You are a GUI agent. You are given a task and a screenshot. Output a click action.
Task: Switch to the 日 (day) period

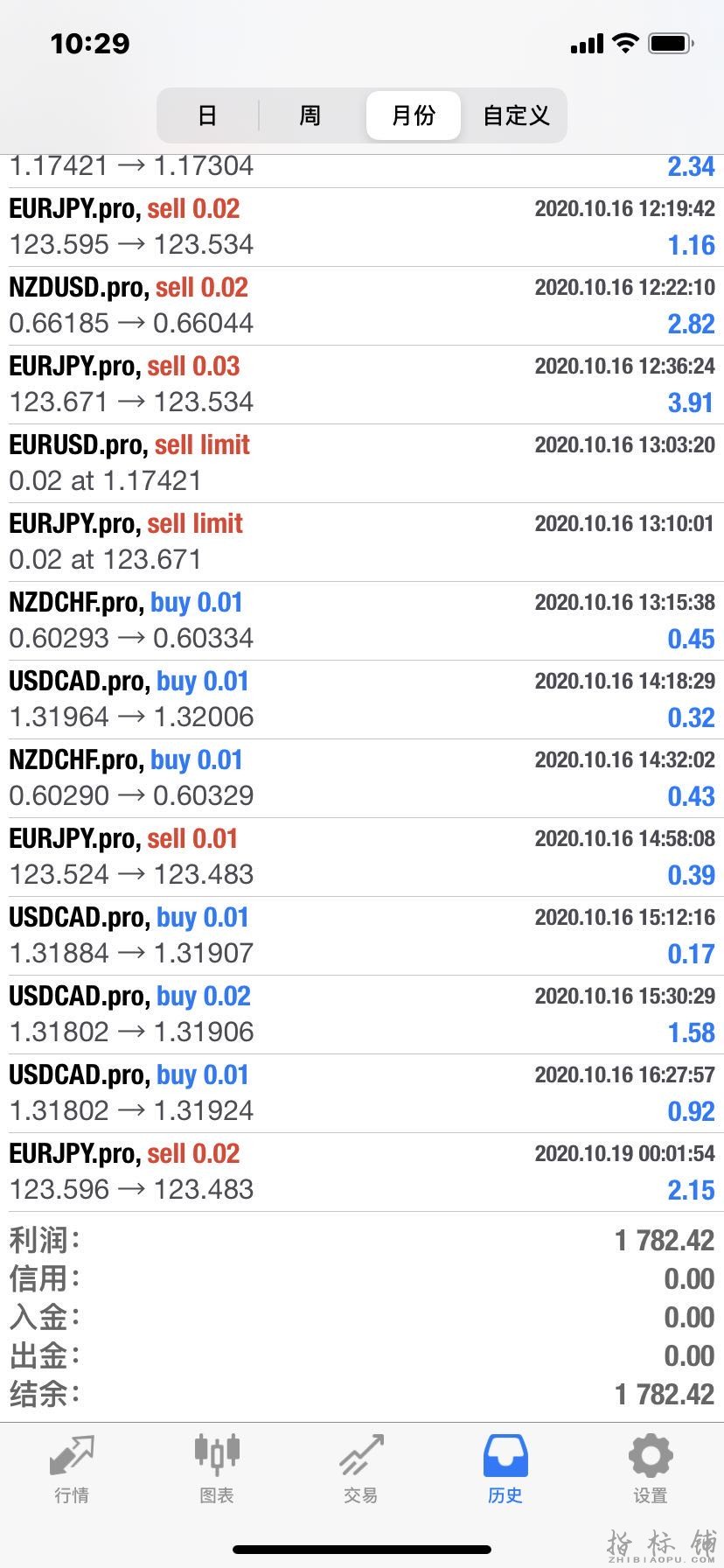(207, 115)
